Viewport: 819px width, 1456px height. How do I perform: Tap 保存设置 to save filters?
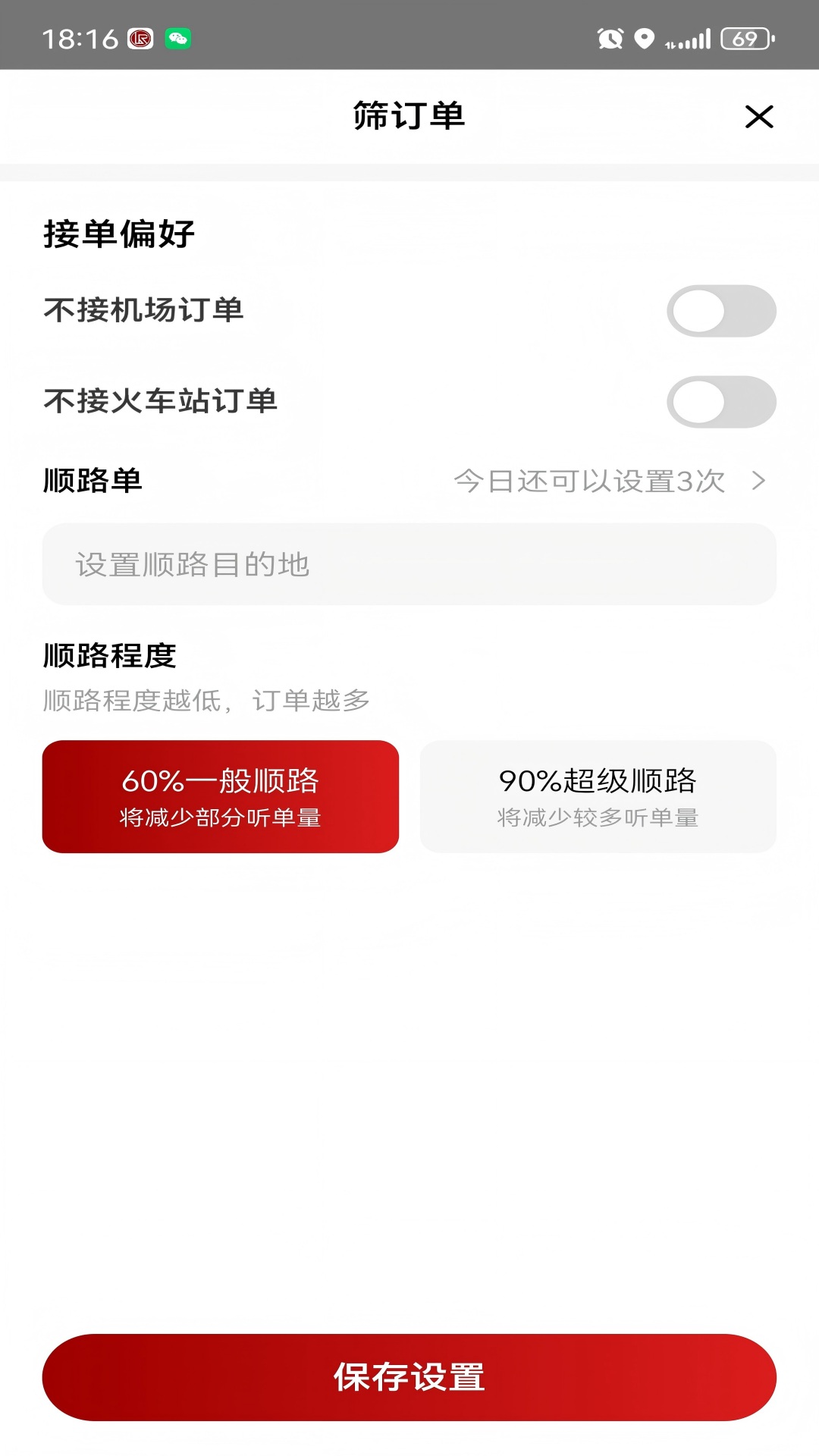(409, 1377)
